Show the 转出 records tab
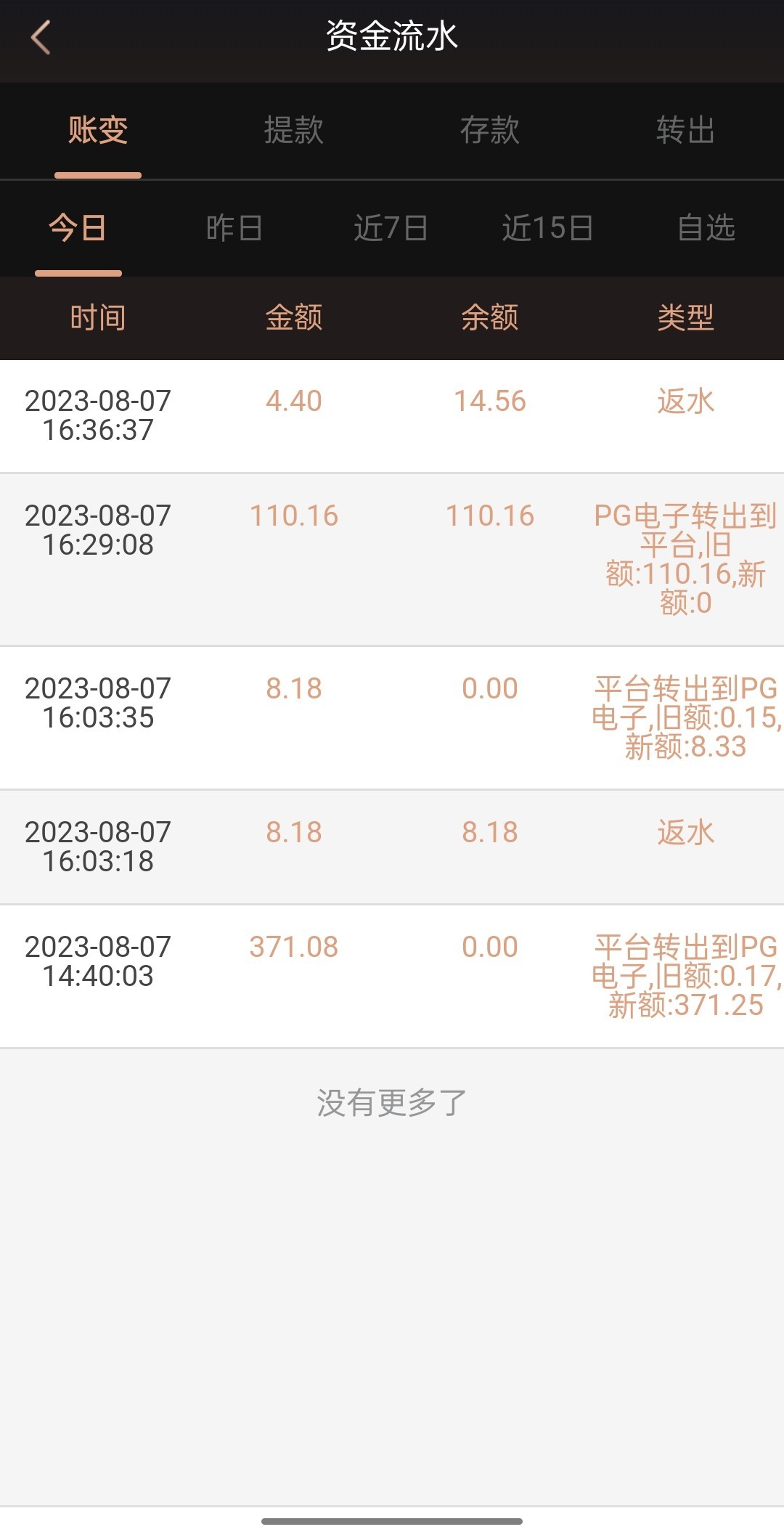The image size is (784, 1540). click(685, 131)
